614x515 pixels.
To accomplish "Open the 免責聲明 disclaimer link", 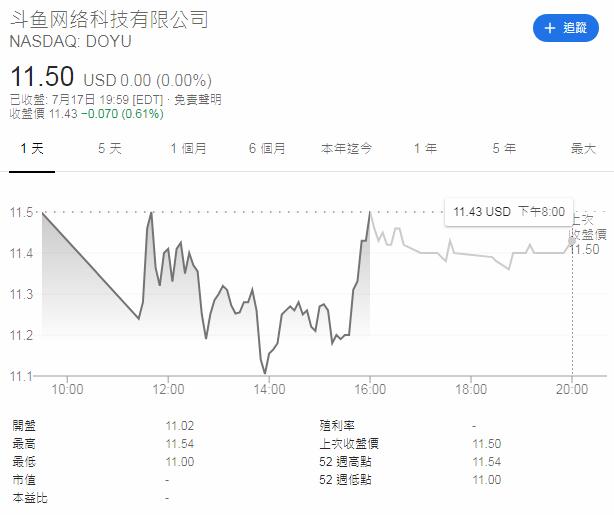I will coord(197,99).
